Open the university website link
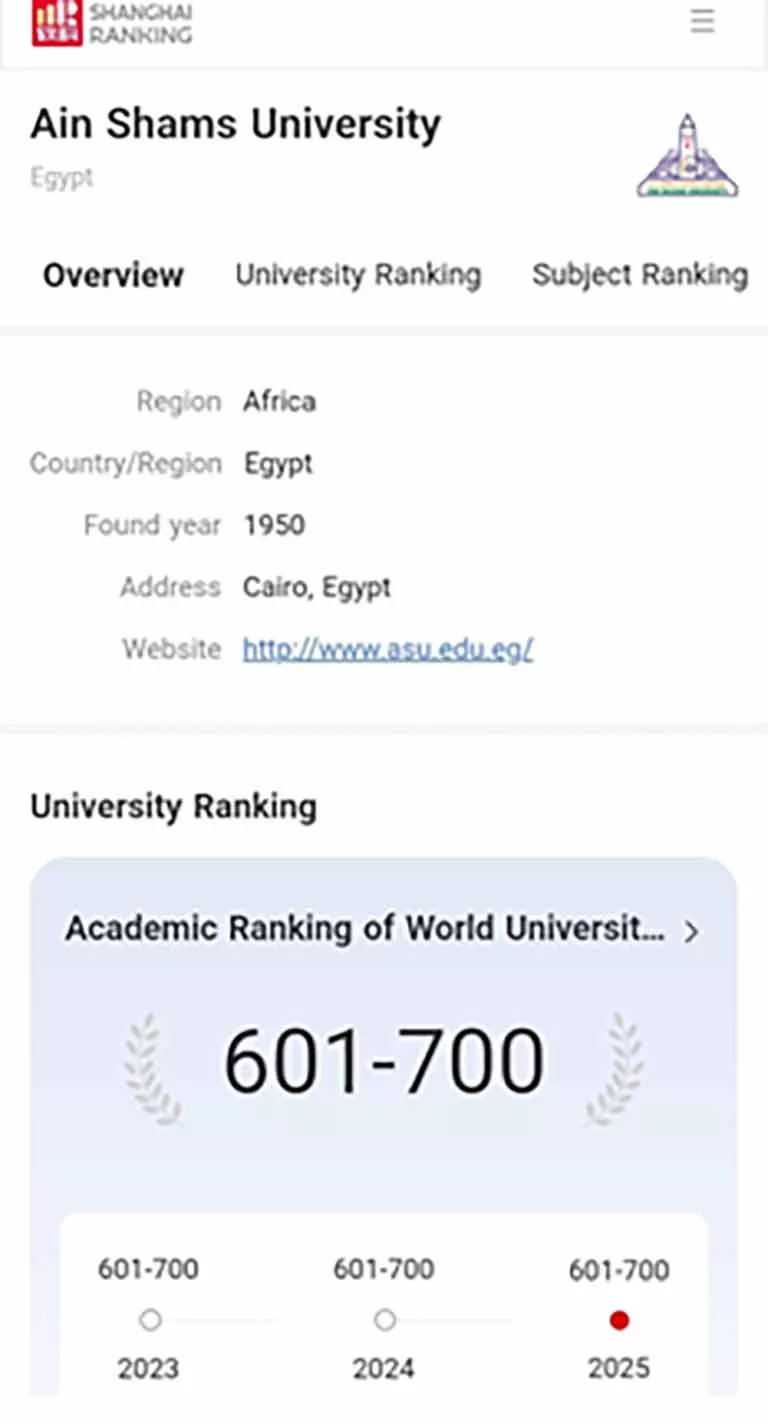This screenshot has width=768, height=1424. [388, 649]
